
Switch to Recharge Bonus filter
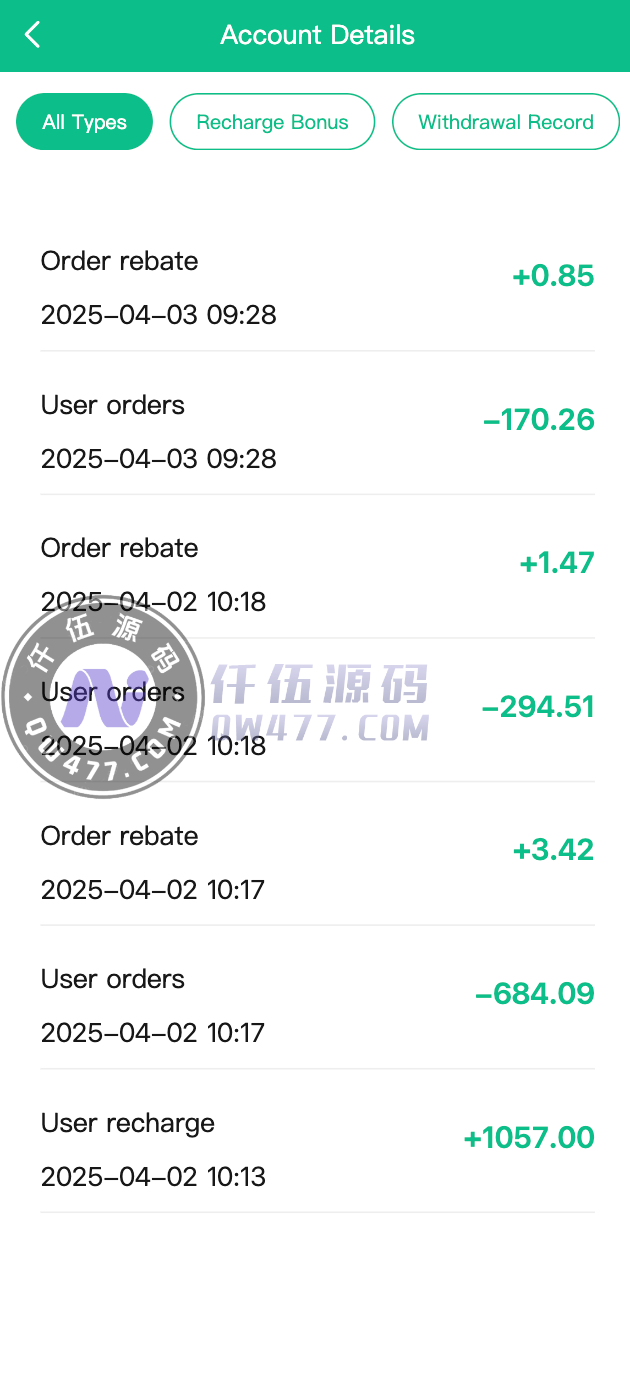pyautogui.click(x=272, y=122)
